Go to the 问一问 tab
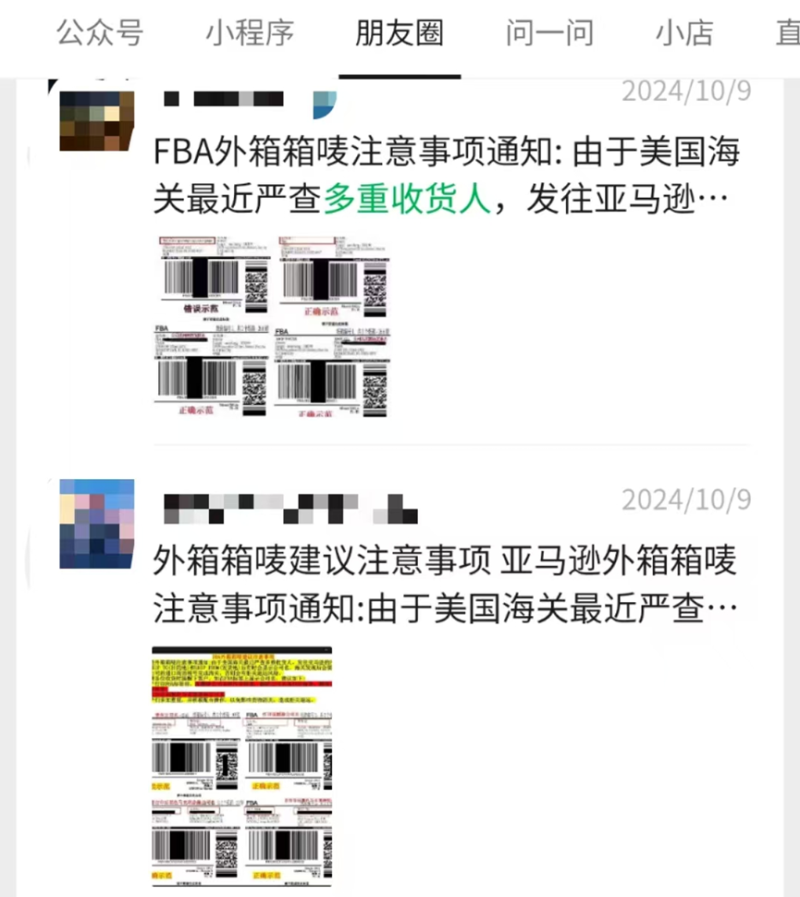The image size is (800, 897). (549, 33)
